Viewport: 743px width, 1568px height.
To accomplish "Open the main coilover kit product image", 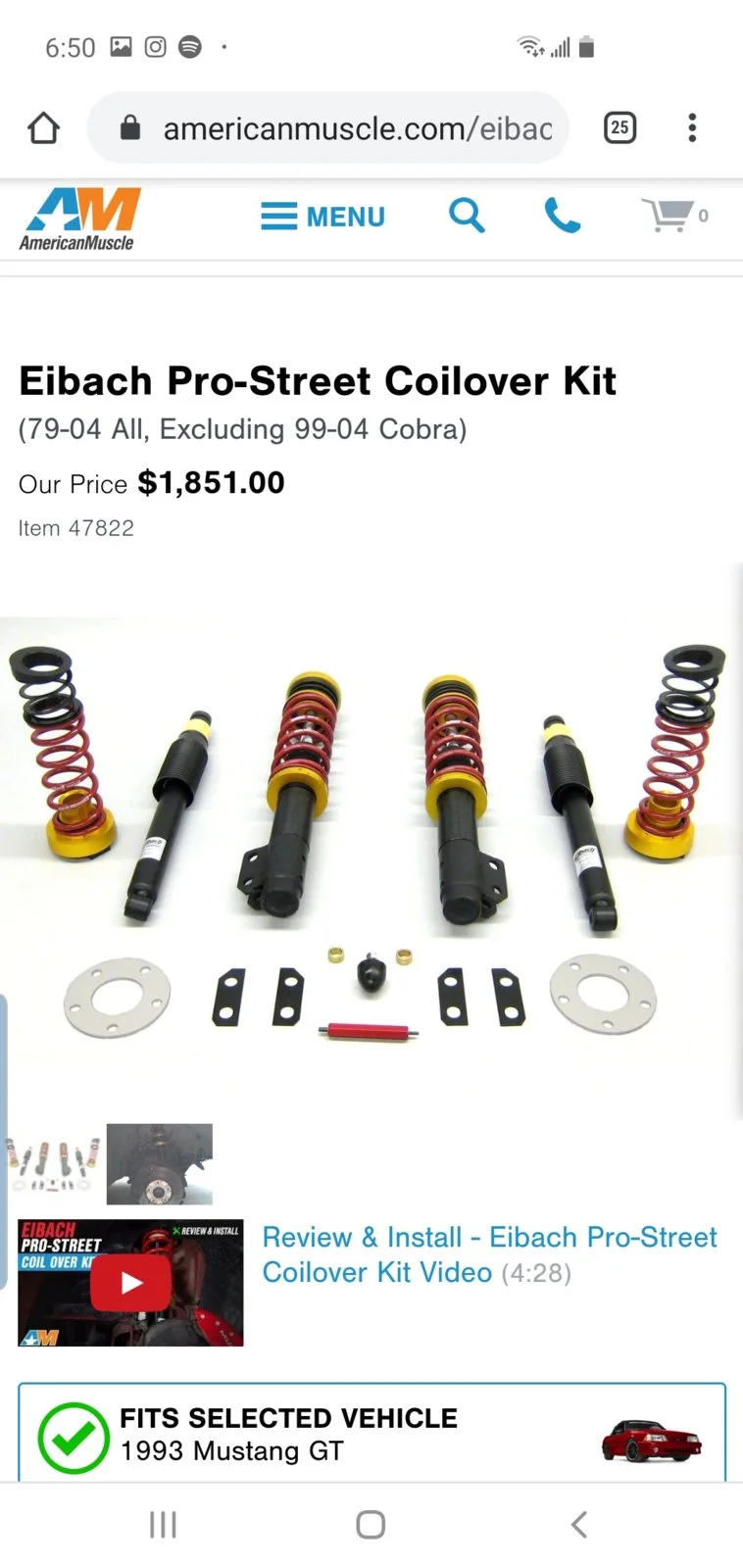I will (371, 841).
